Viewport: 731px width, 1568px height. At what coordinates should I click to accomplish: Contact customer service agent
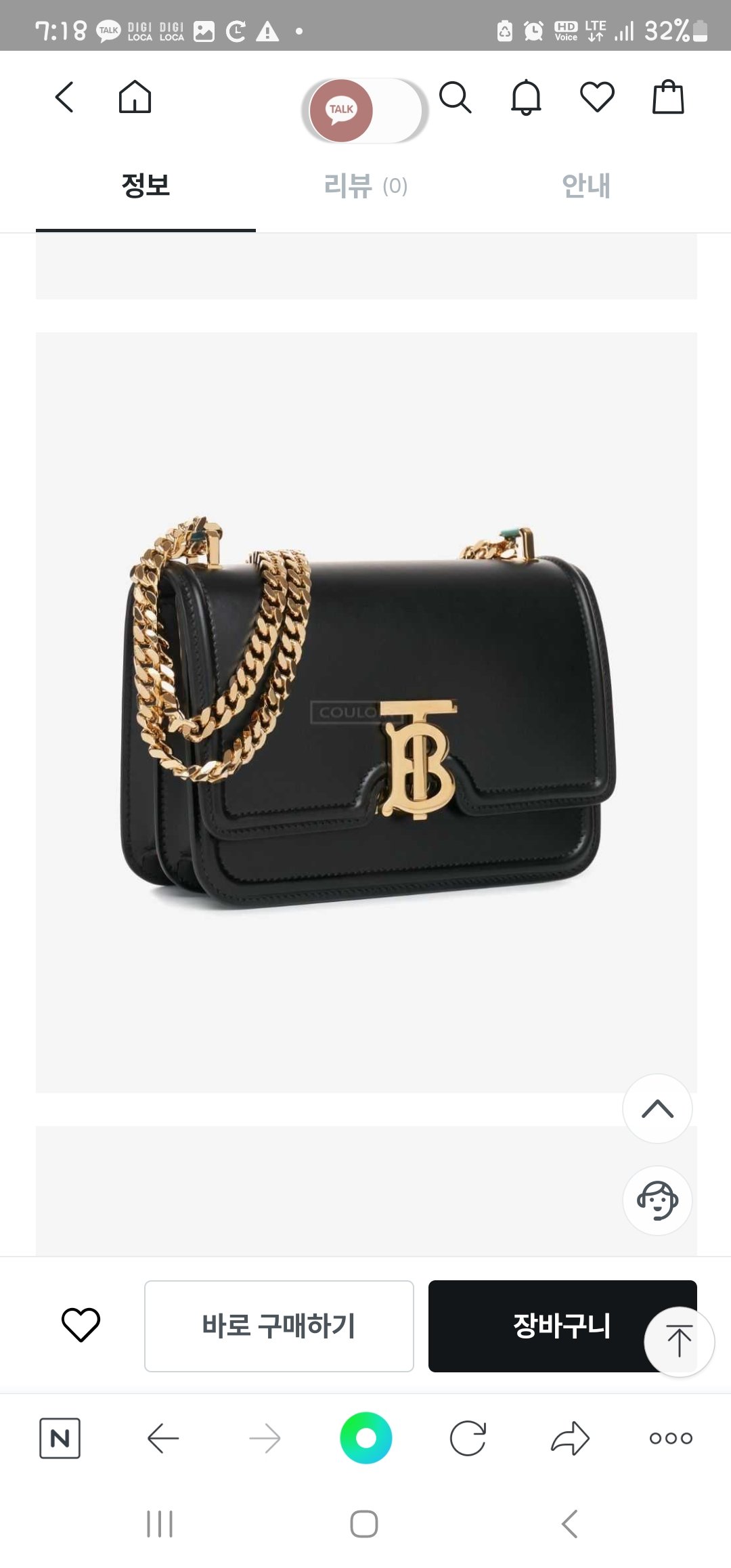tap(657, 1200)
